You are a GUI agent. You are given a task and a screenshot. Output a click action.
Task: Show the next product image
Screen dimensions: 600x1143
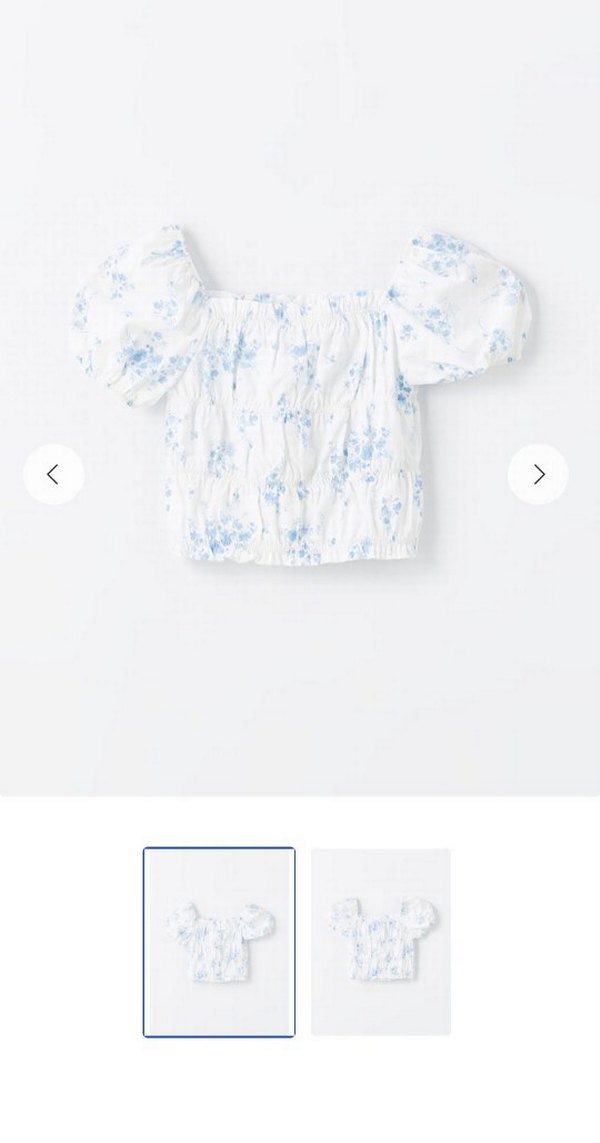[x=538, y=474]
